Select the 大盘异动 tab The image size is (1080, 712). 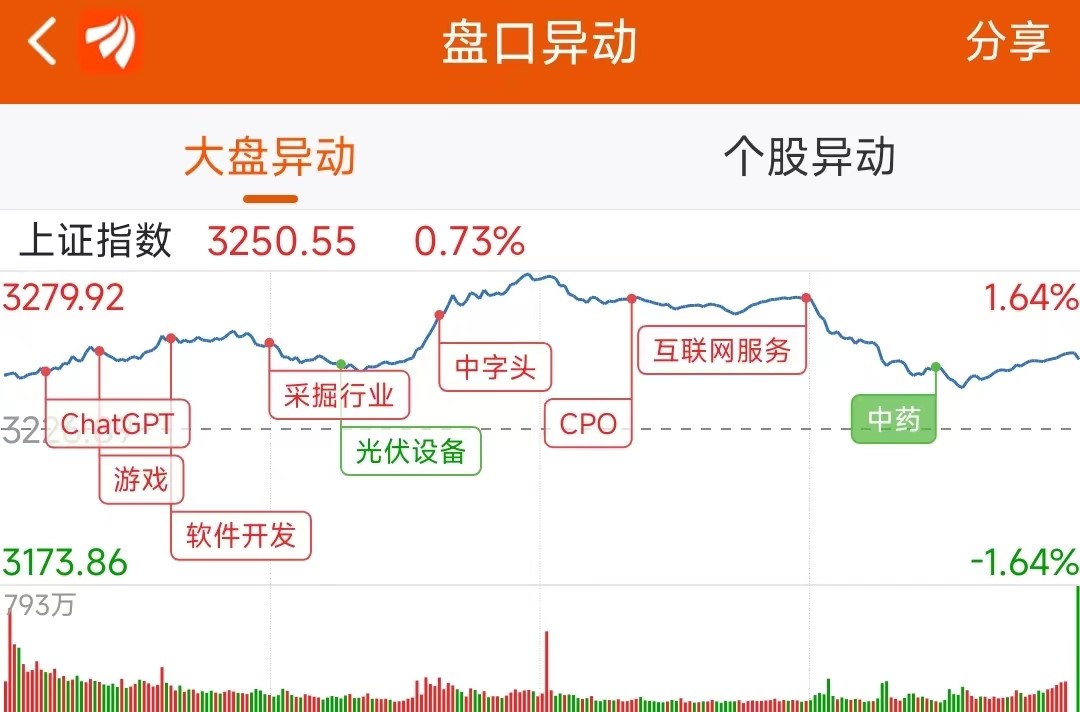270,158
